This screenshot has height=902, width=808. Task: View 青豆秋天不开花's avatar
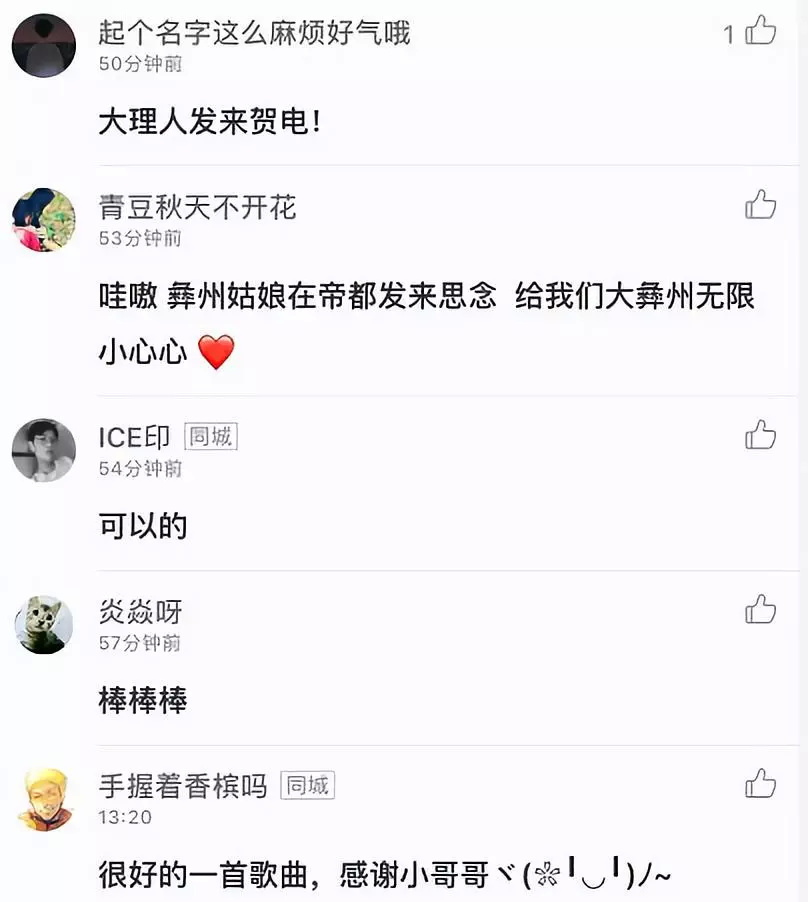[x=43, y=220]
